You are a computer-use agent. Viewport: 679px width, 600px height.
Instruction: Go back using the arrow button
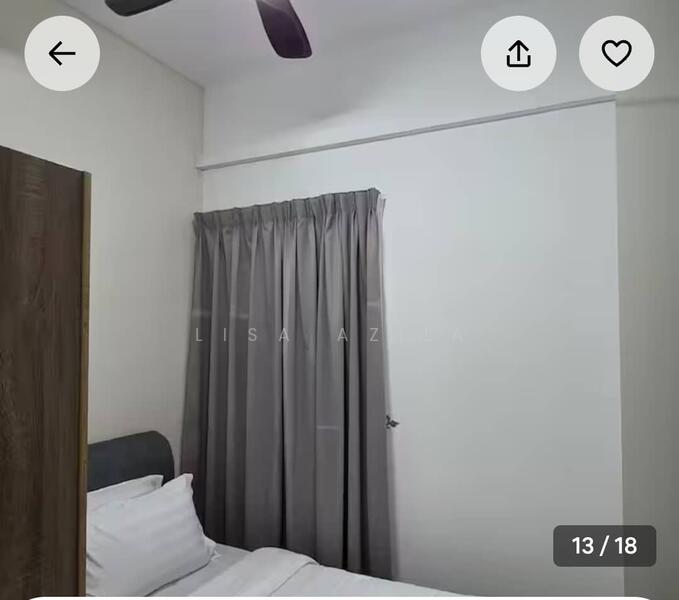pos(62,54)
